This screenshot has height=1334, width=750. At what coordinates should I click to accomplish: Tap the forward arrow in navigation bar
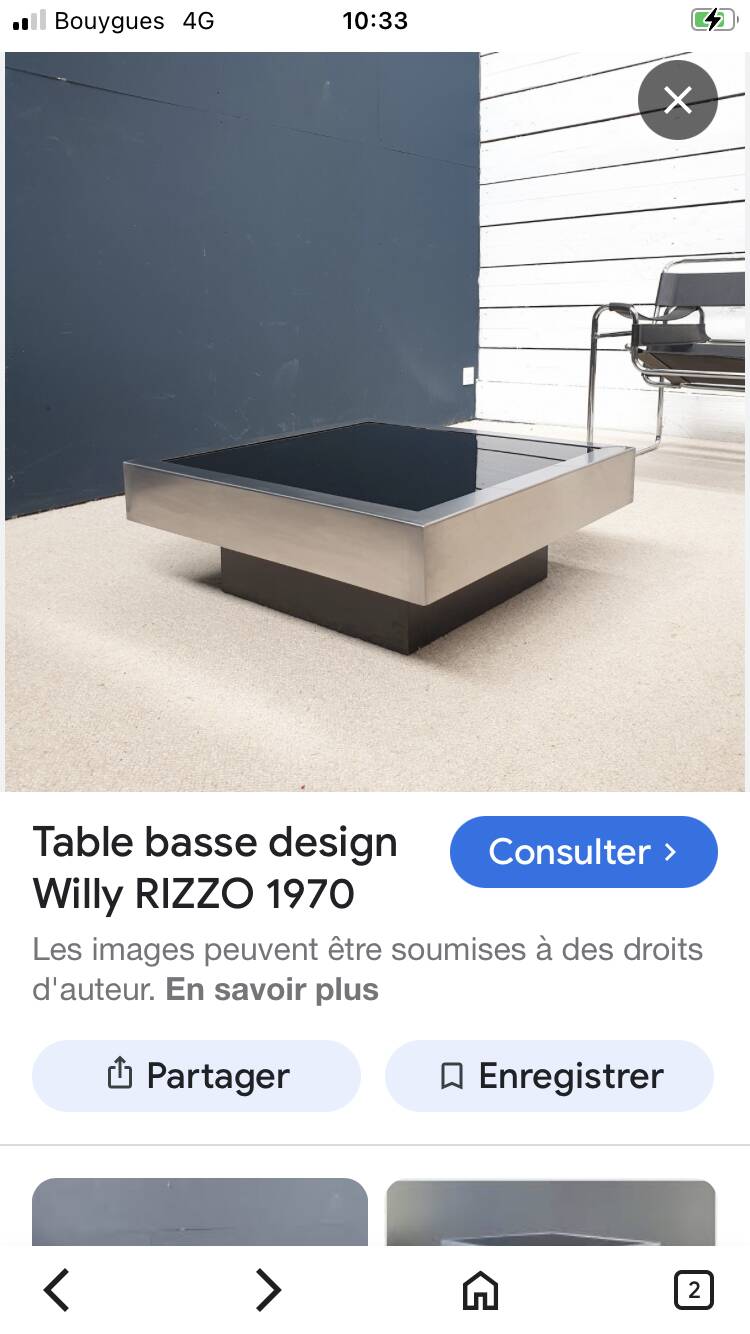click(268, 1290)
